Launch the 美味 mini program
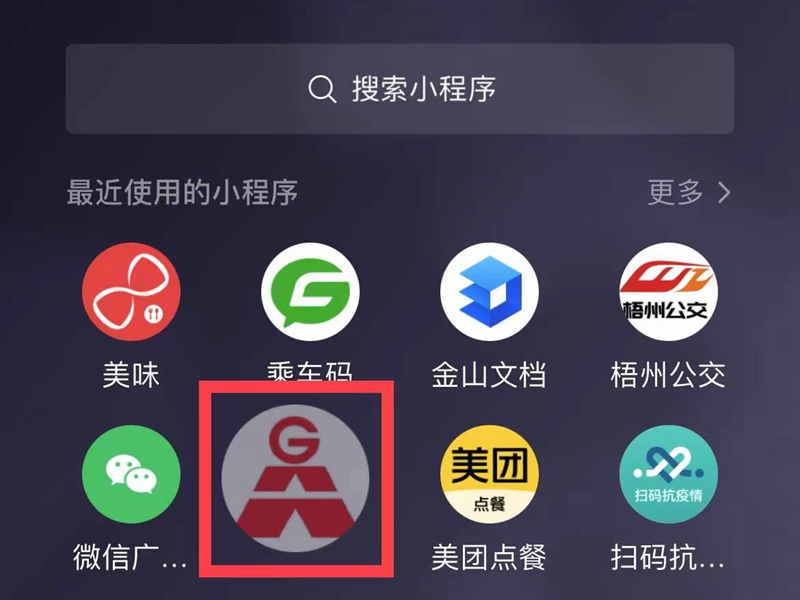The height and width of the screenshot is (600, 800). tap(131, 292)
